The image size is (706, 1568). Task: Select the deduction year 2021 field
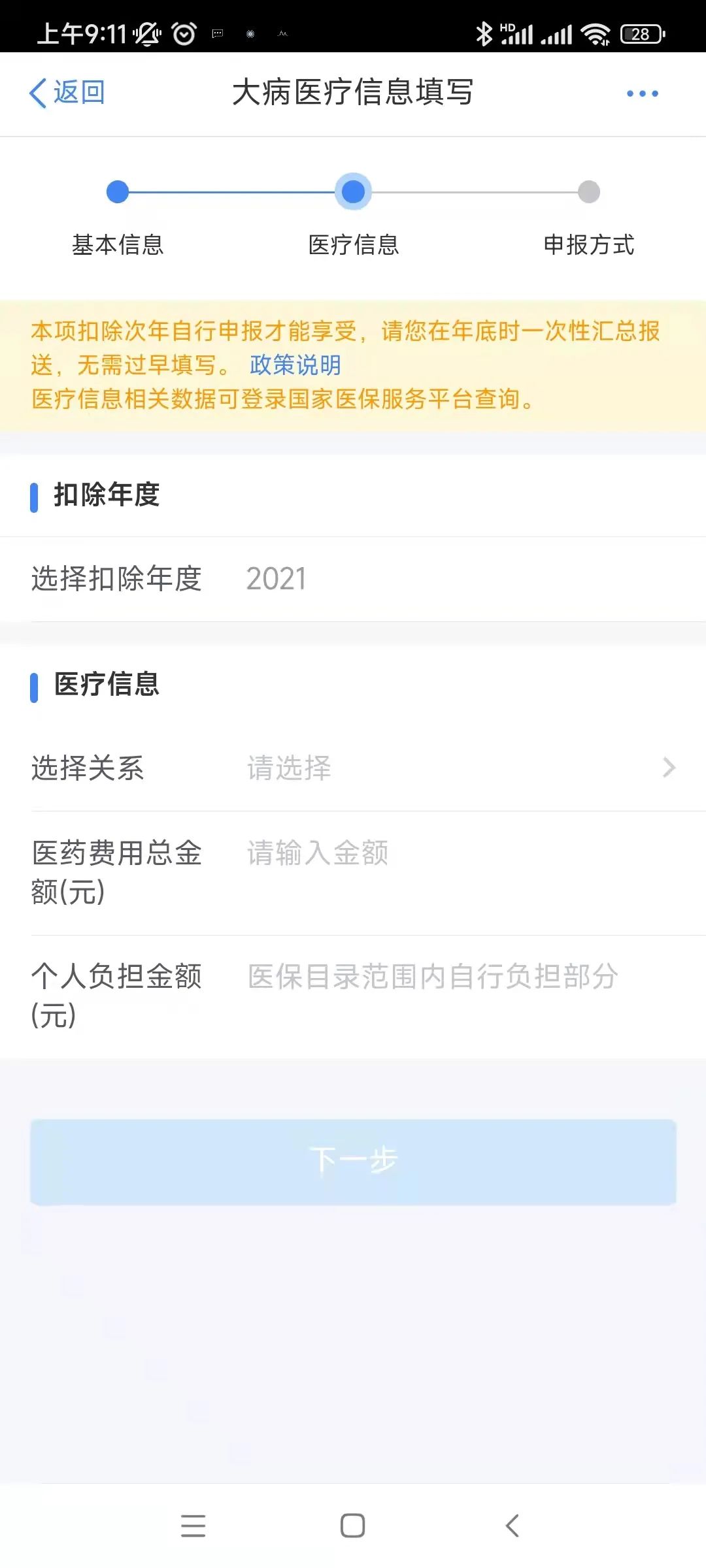coord(353,579)
